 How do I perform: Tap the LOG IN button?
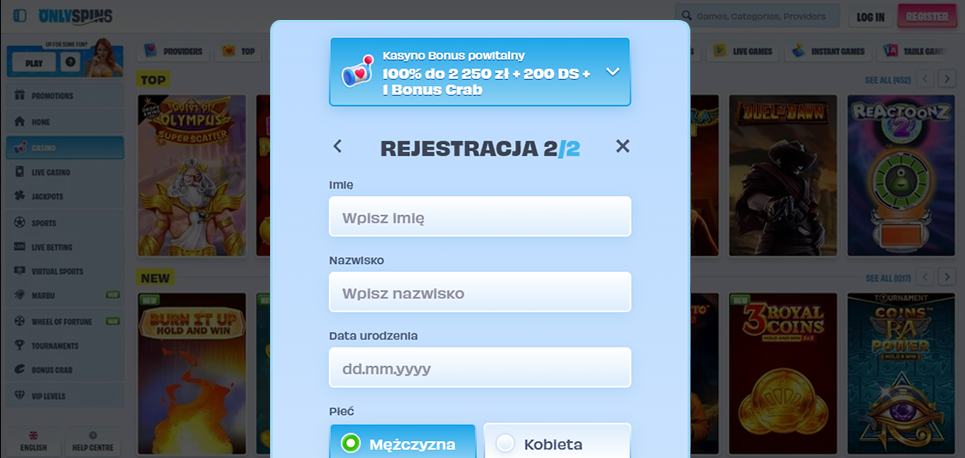tap(870, 17)
